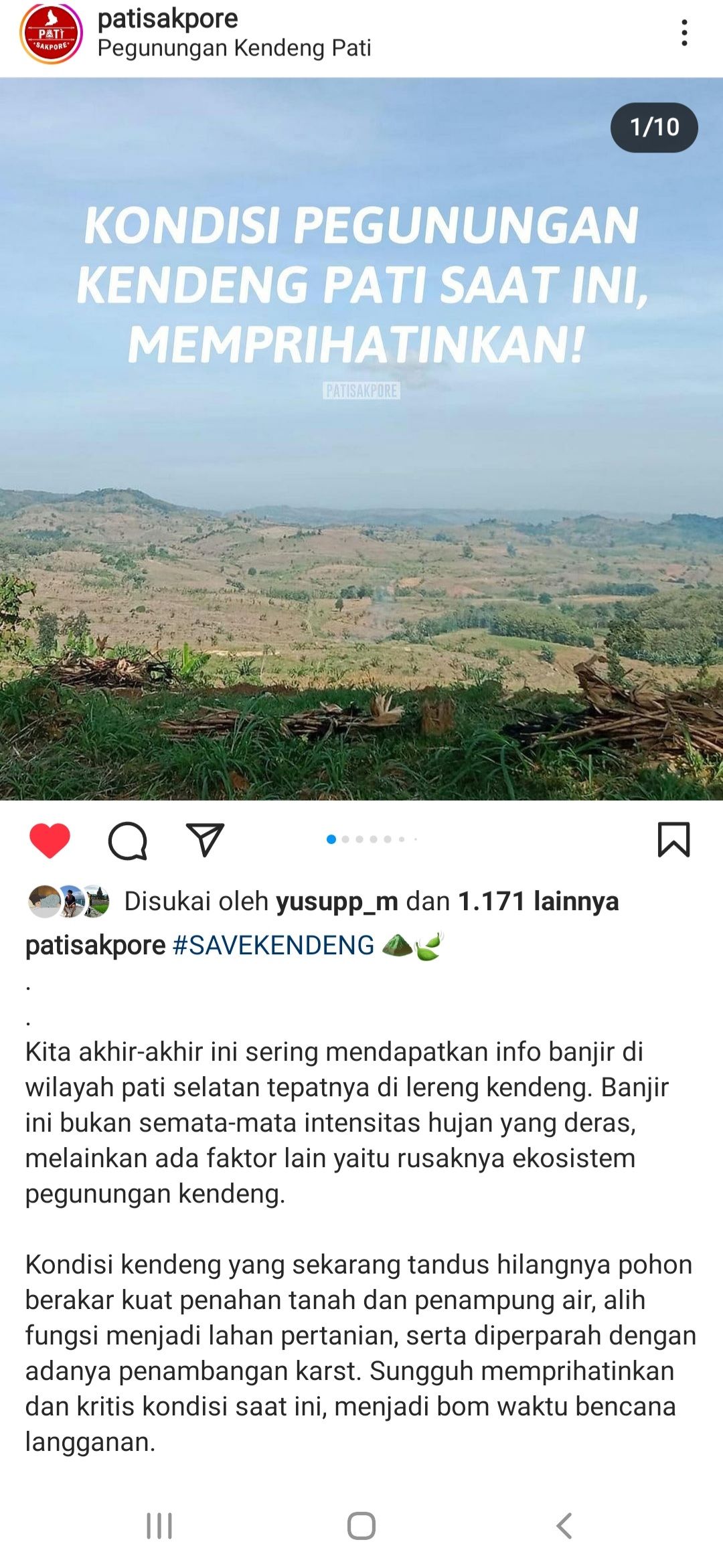Unlike the post via the red heart
Screen dimensions: 723x1568
50,839
